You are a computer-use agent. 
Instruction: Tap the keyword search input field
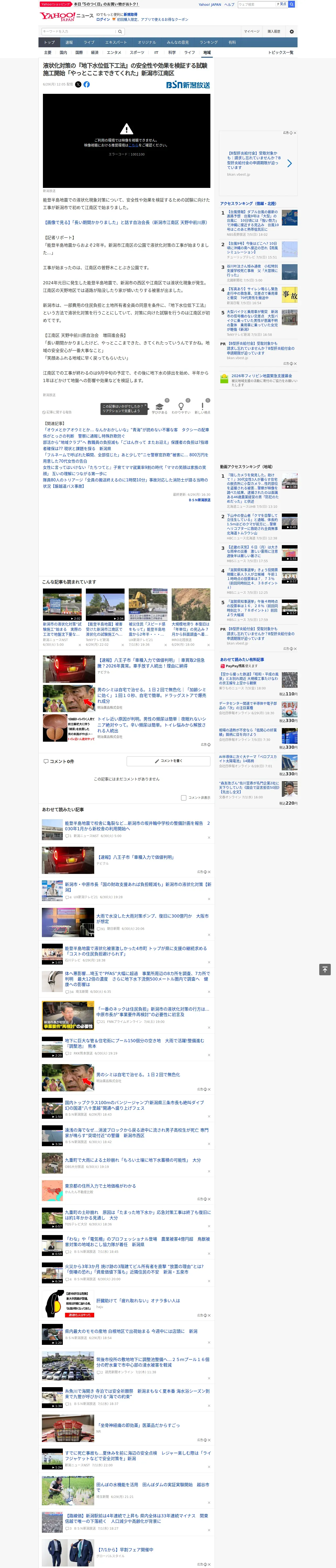pyautogui.click(x=79, y=32)
